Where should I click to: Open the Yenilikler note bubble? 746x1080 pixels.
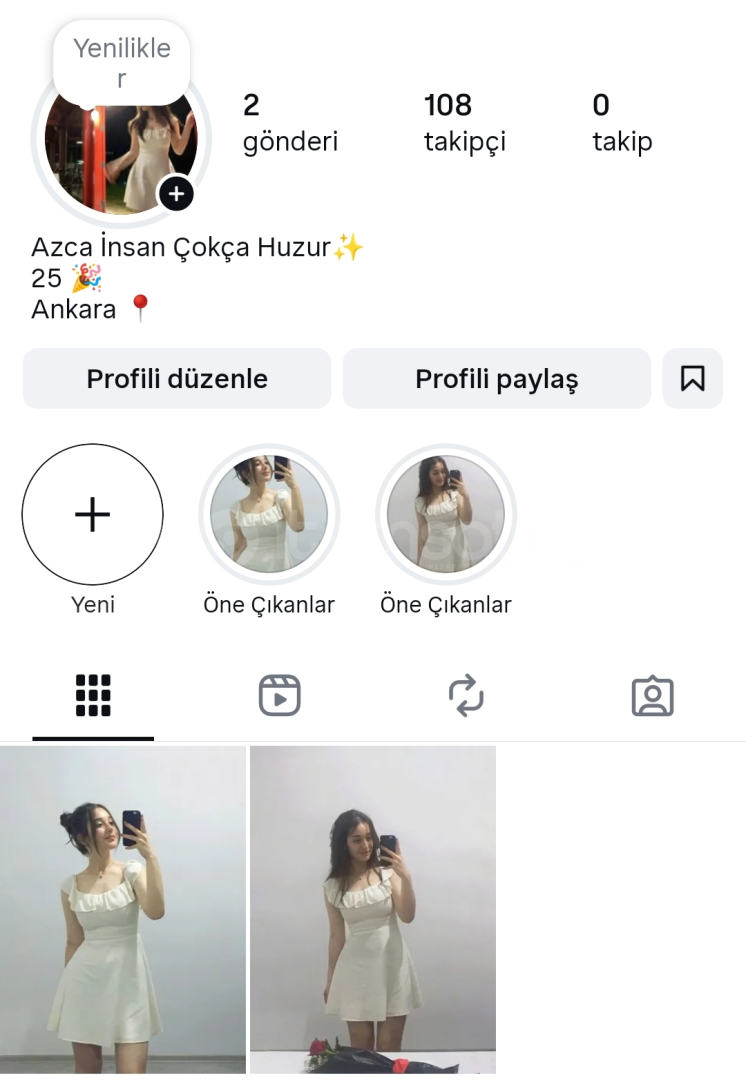(x=121, y=62)
